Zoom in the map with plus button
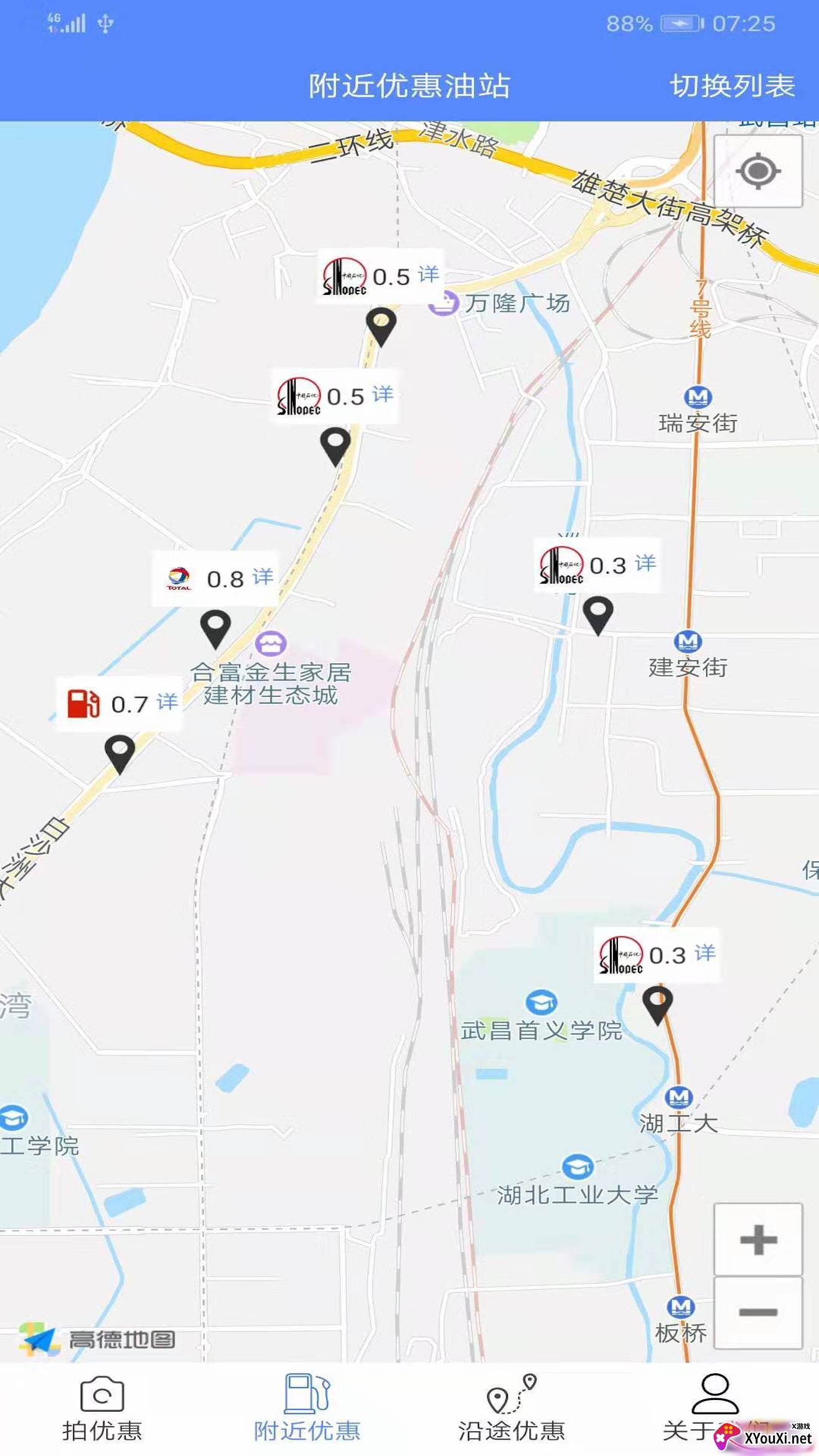The image size is (819, 1456). [758, 1239]
